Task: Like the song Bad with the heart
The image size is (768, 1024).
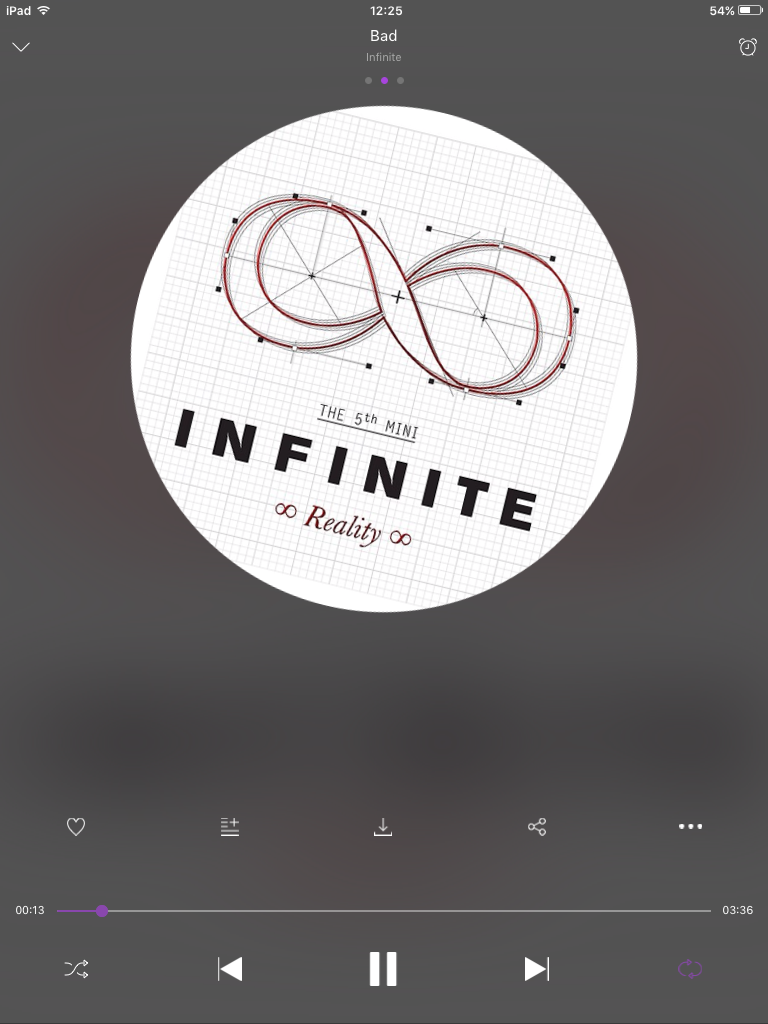Action: pyautogui.click(x=76, y=827)
